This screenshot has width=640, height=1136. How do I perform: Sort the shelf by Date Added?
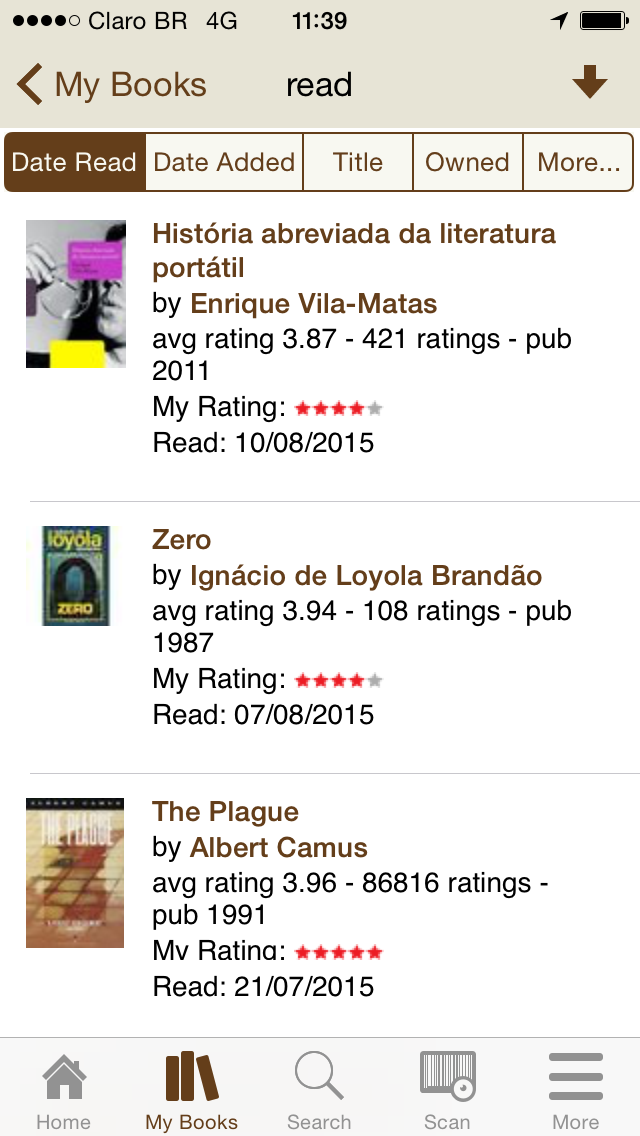224,162
